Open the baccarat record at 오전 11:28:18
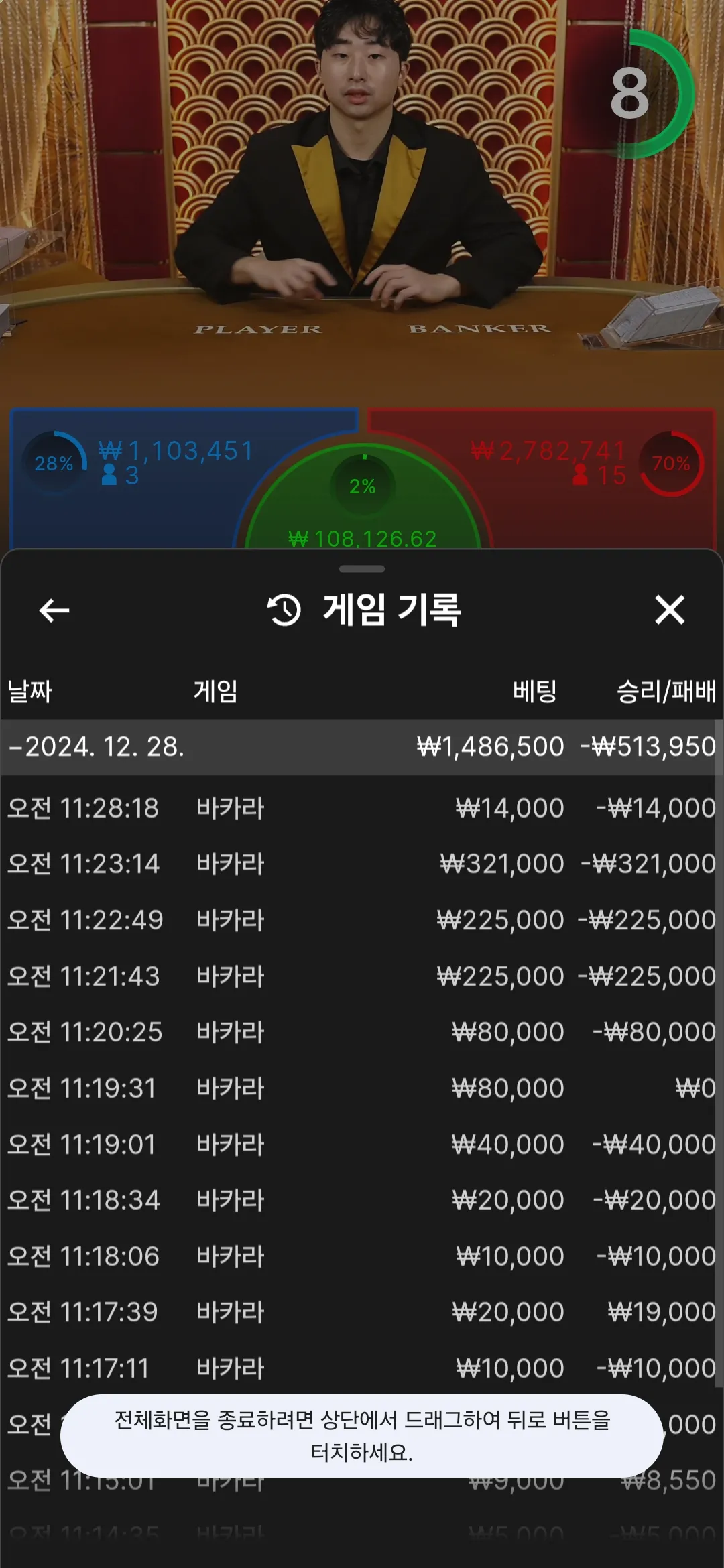 point(362,808)
